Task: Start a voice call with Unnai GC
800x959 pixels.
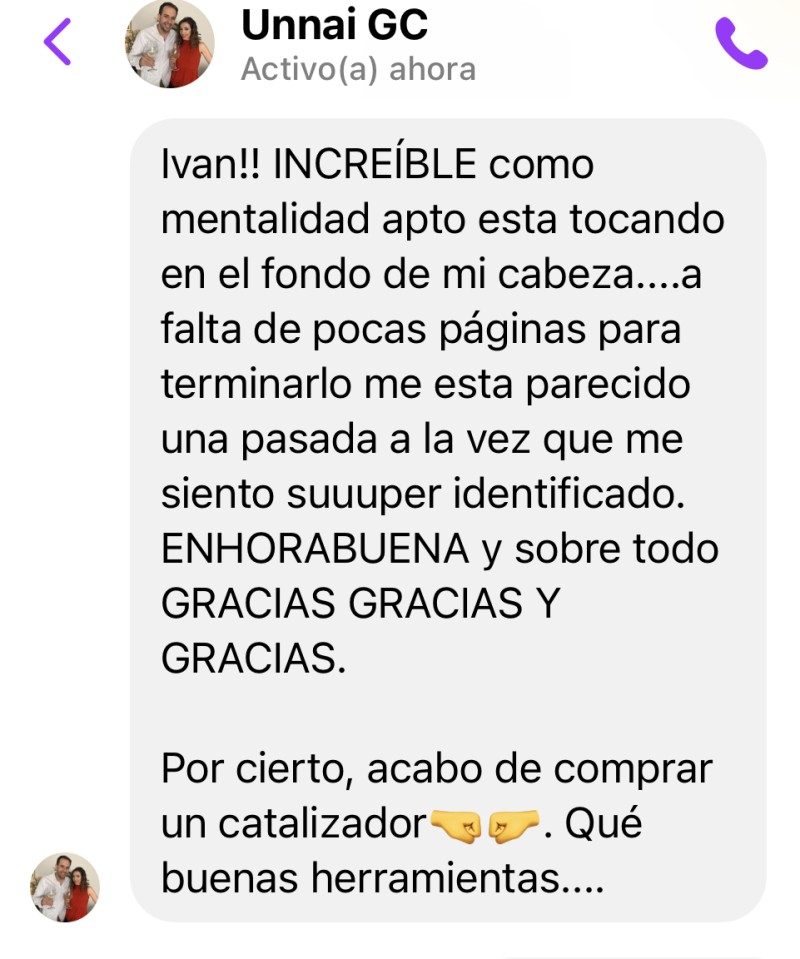Action: tap(740, 43)
